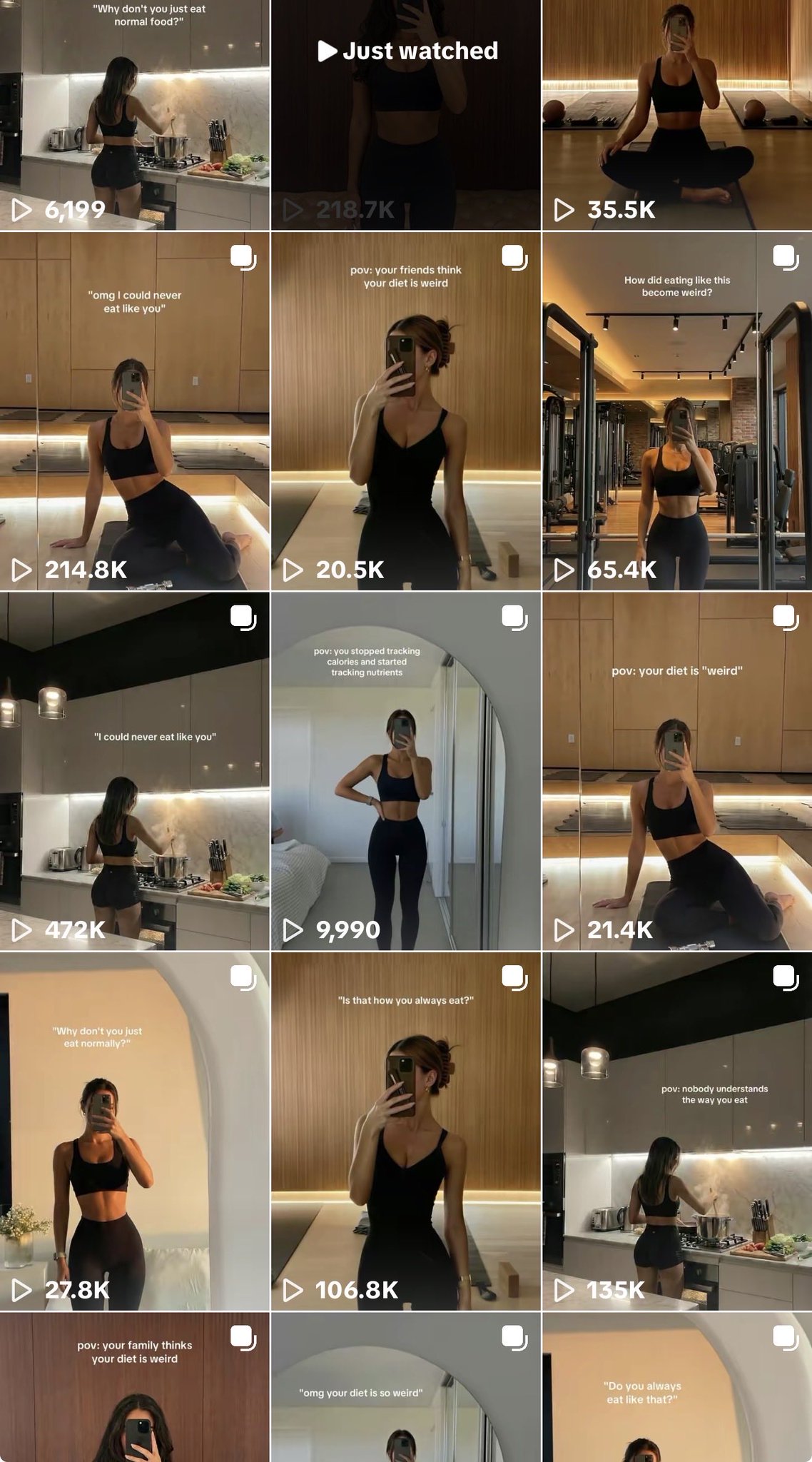Screen dimensions: 812x1462
Task: Open 'omg your diet is so weird' post
Action: click(406, 1387)
